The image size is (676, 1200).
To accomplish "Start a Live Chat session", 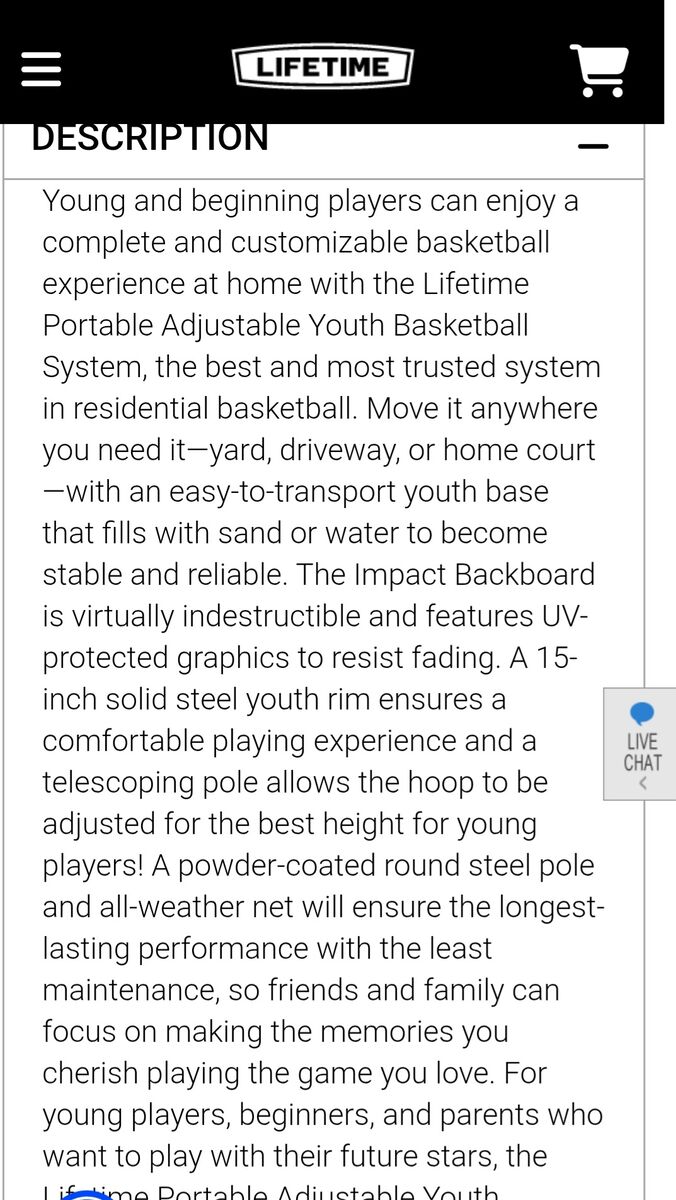I will 641,743.
